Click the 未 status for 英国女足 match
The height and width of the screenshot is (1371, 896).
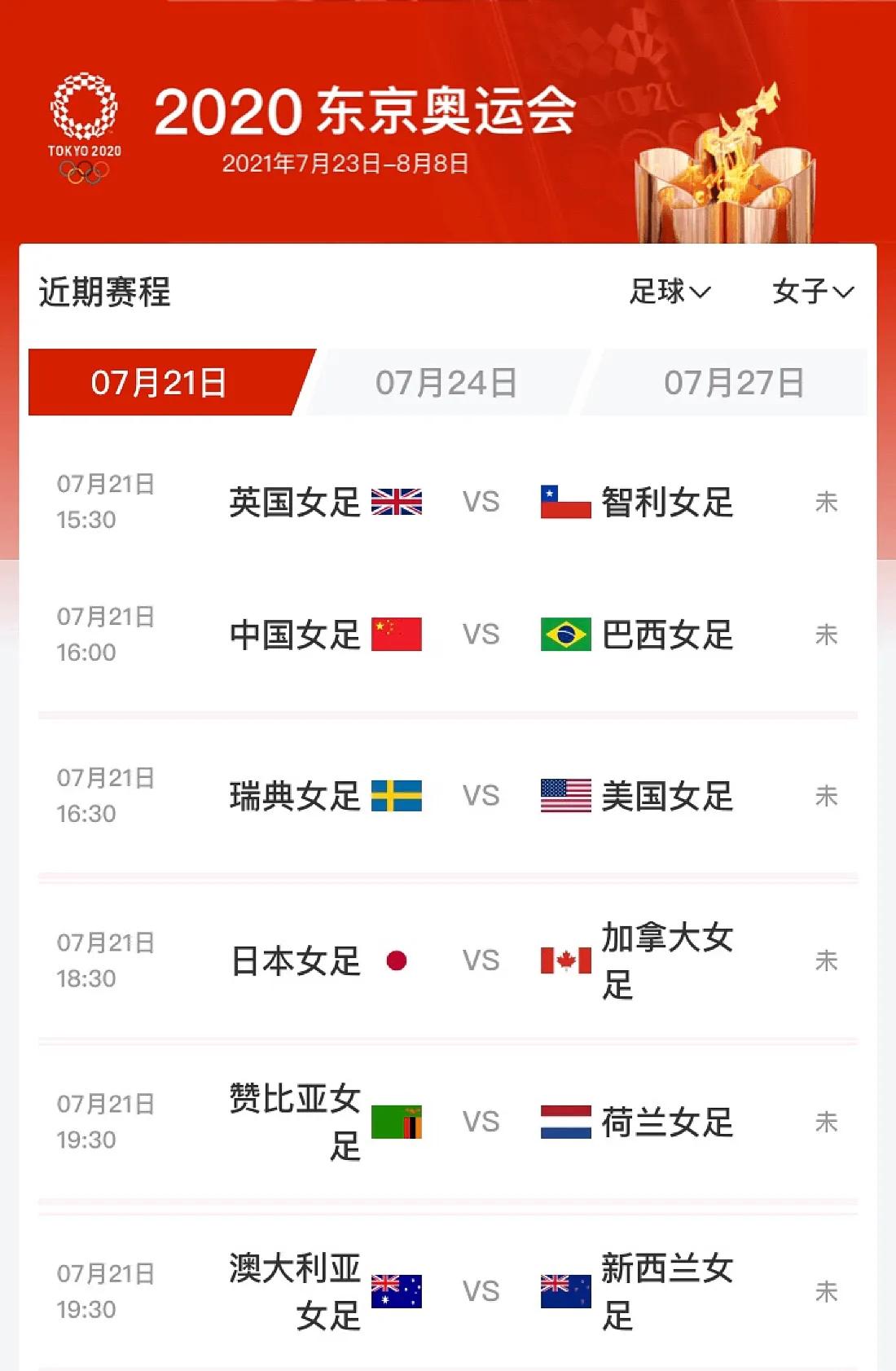tap(828, 503)
